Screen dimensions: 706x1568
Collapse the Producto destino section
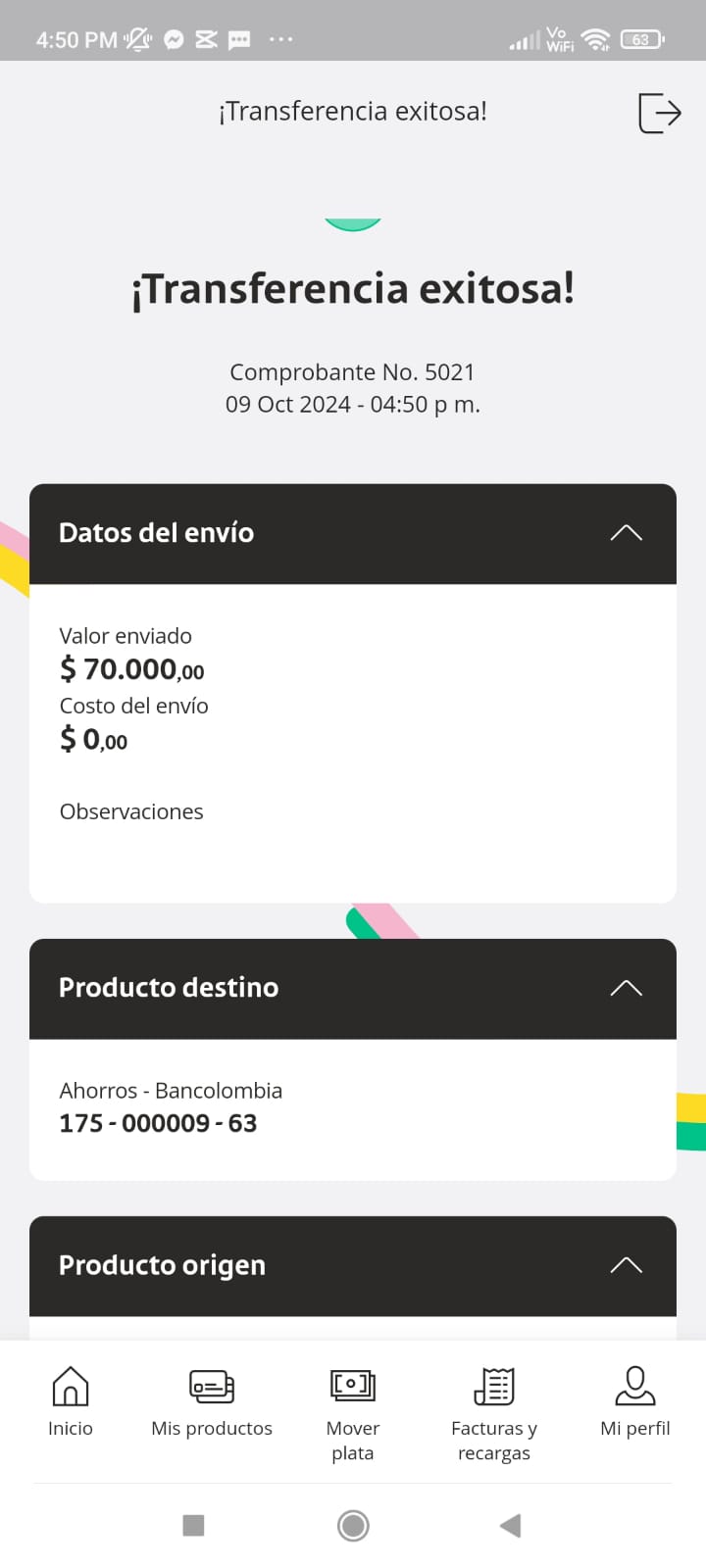point(626,988)
